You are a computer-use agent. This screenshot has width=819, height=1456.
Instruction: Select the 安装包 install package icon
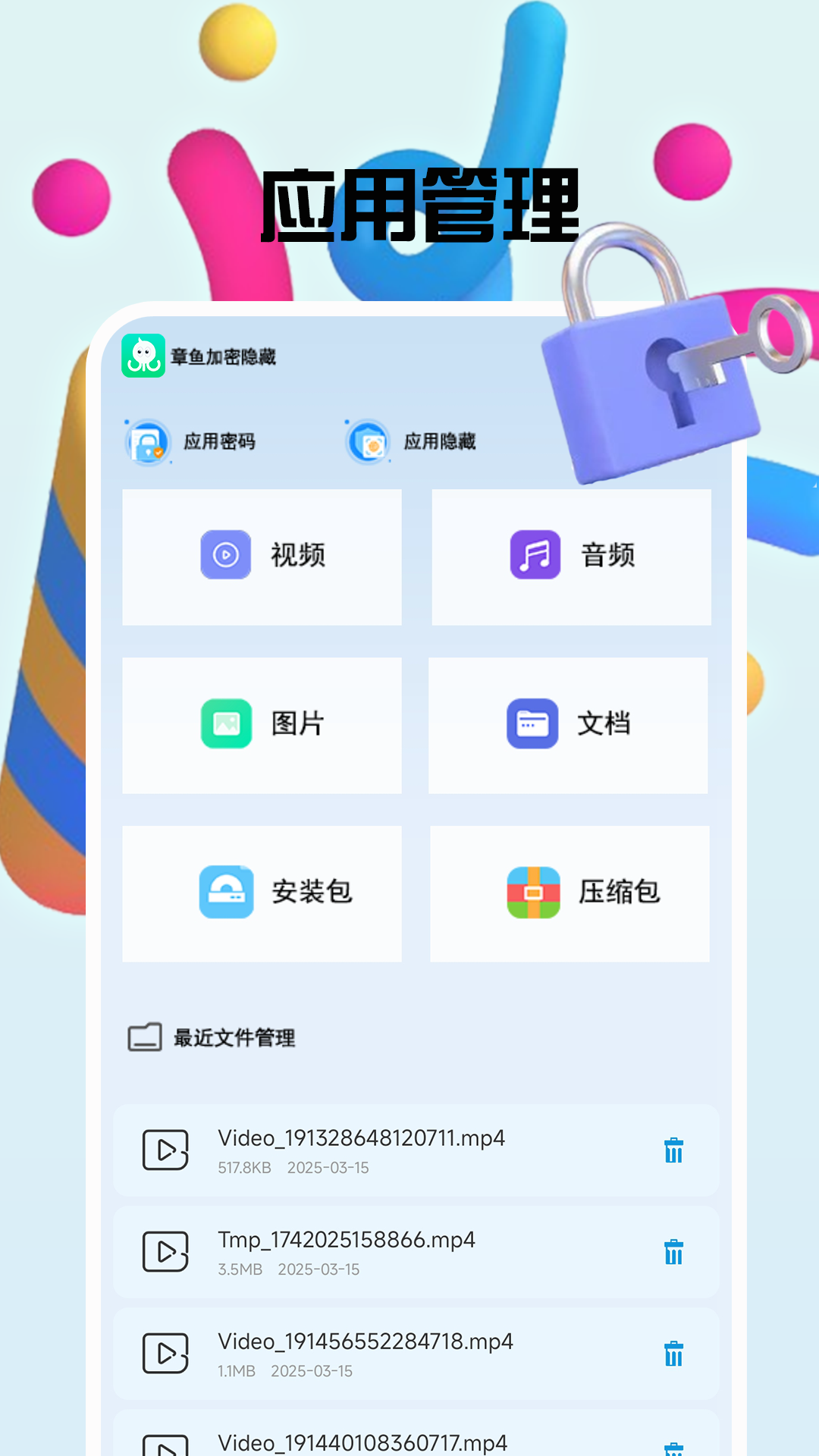pos(225,893)
